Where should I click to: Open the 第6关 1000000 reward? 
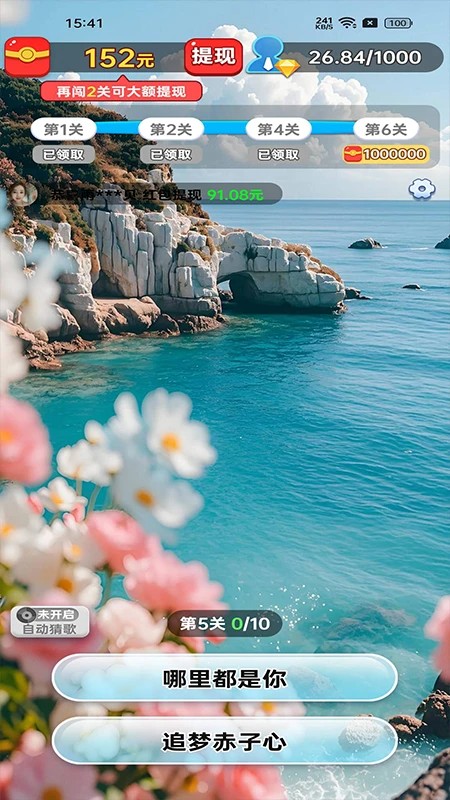tap(386, 154)
